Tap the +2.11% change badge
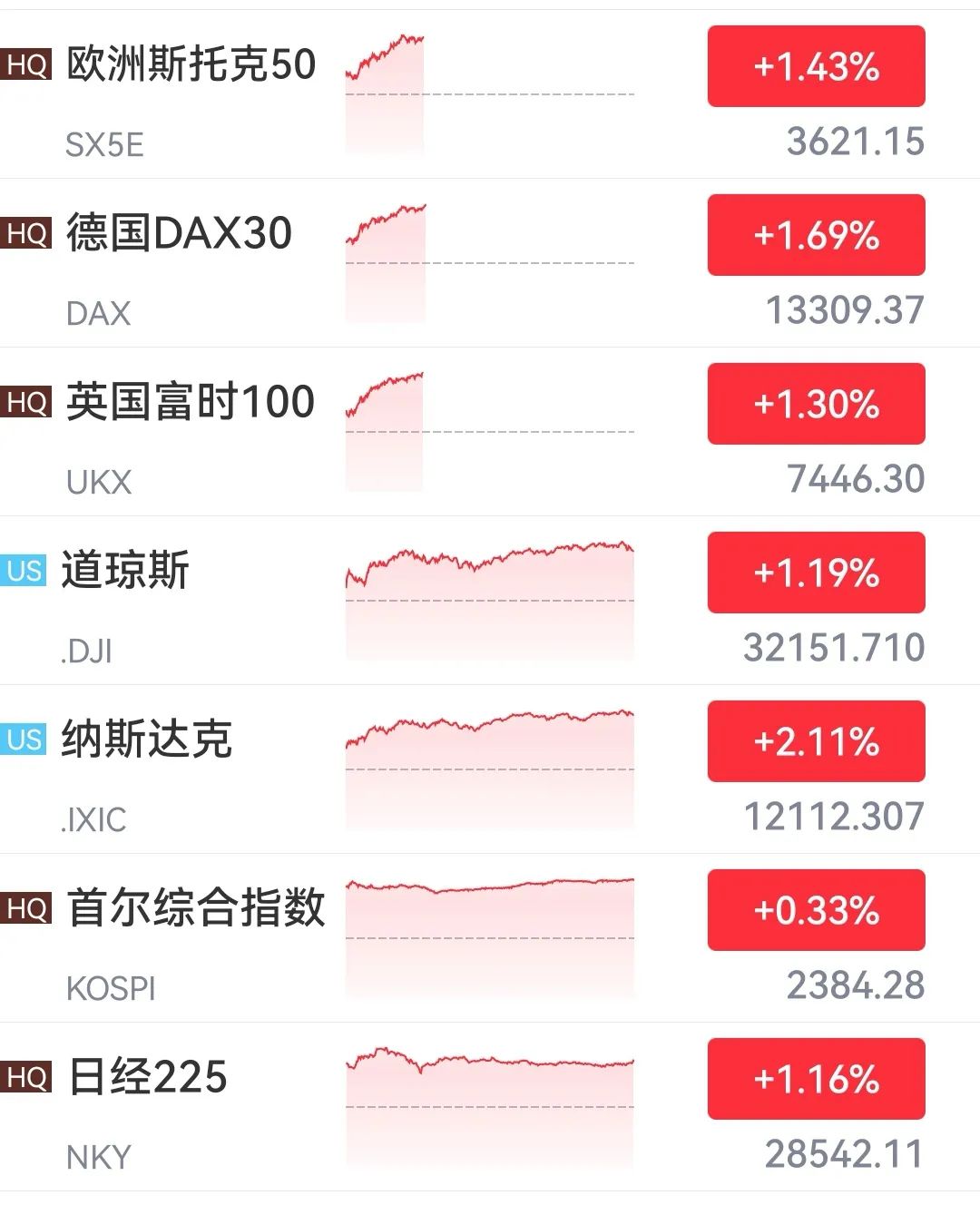This screenshot has width=980, height=1205. [x=816, y=741]
